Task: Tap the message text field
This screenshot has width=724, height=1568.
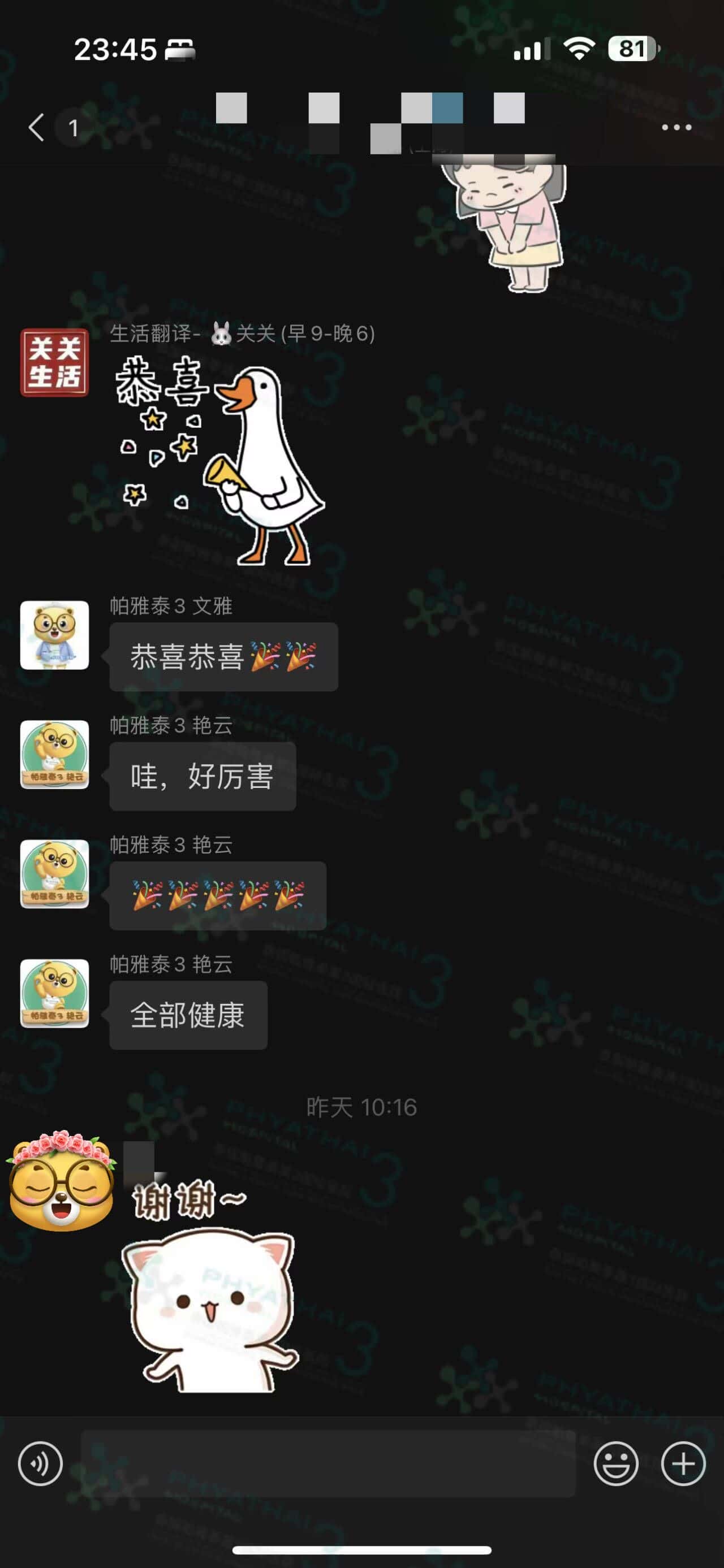Action: (327, 1463)
